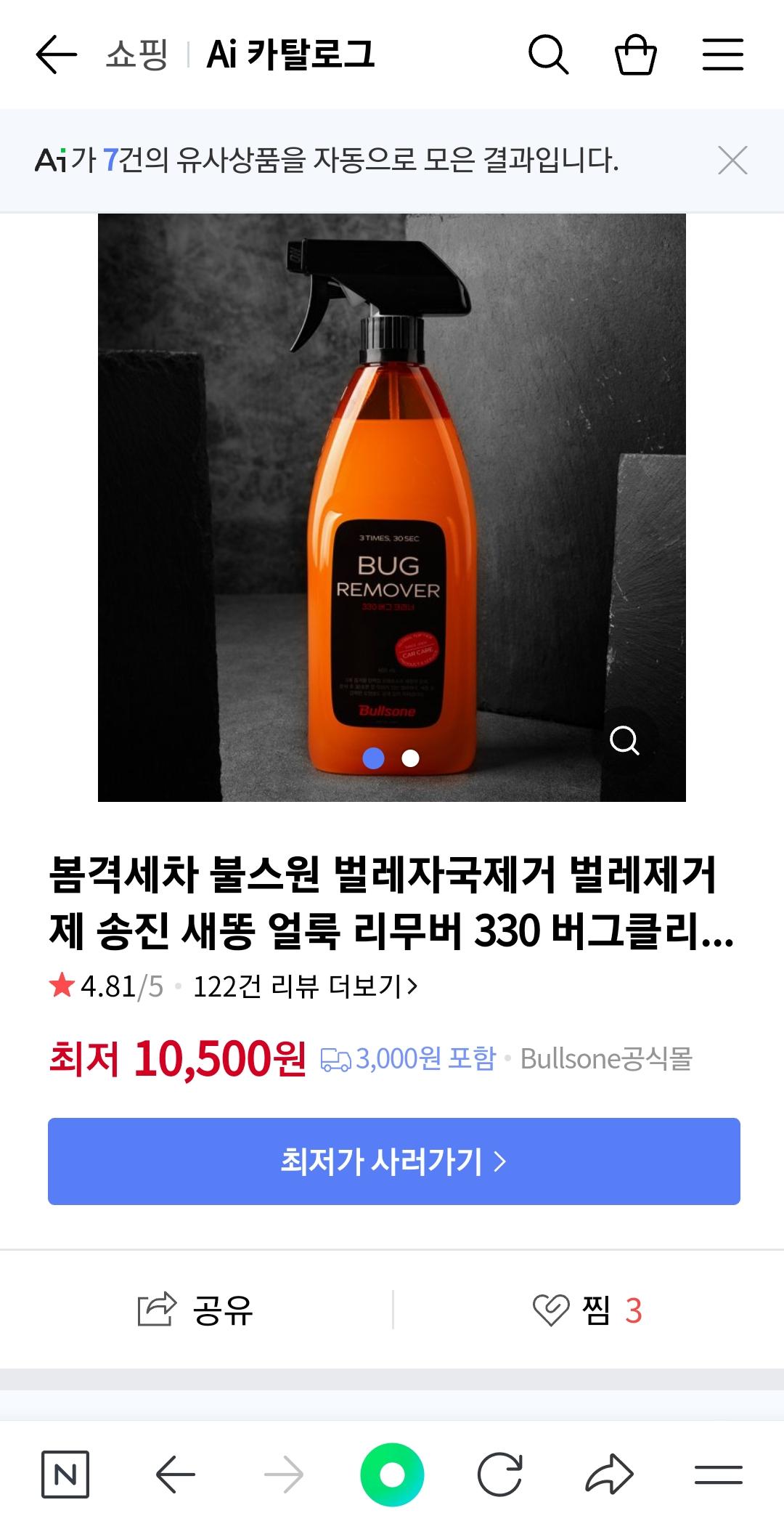
Task: Reload the page
Action: tap(499, 1475)
